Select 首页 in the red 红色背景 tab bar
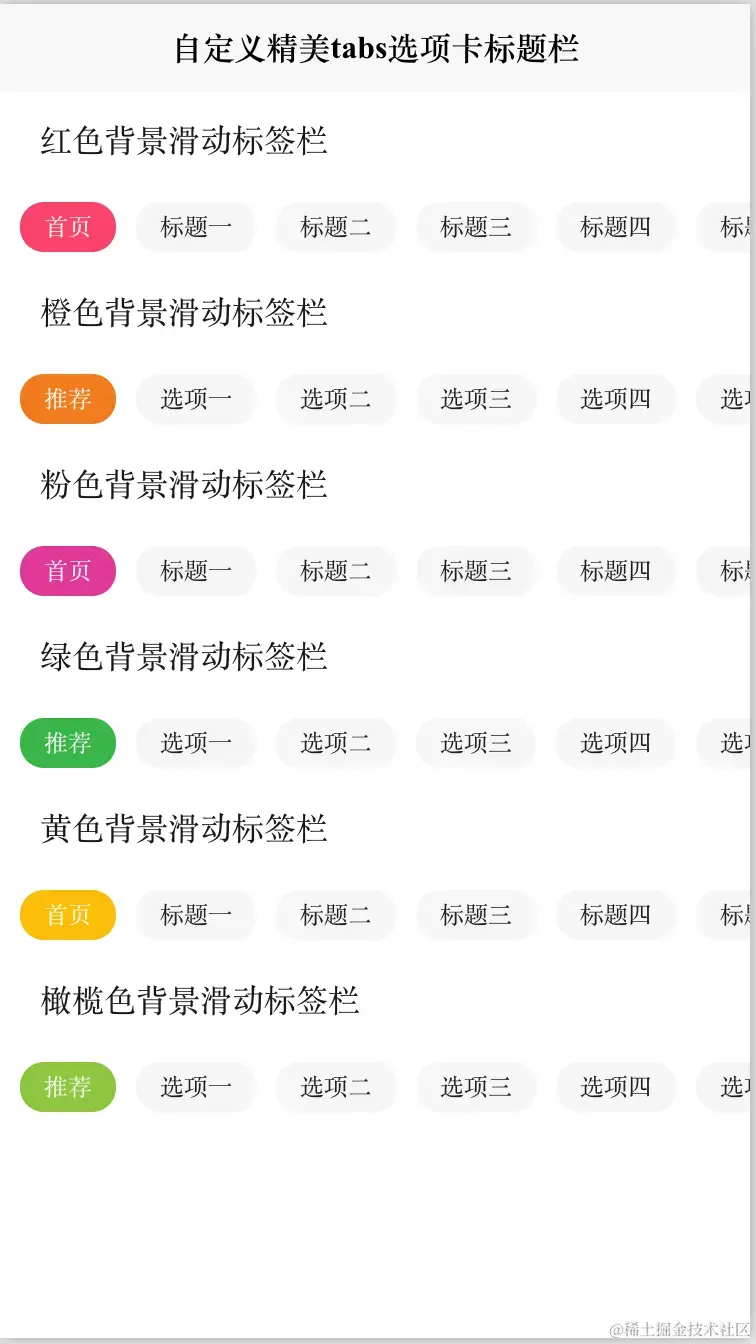756x1344 pixels. 68,227
